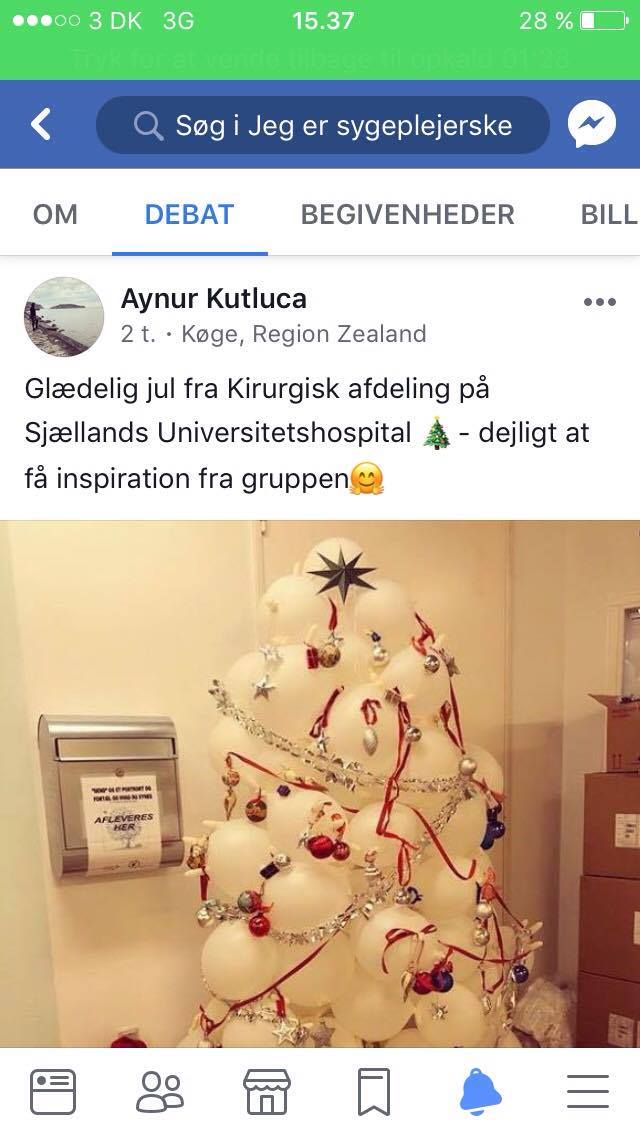
Task: Search in Jeg er sygeplejerske group
Action: point(322,126)
